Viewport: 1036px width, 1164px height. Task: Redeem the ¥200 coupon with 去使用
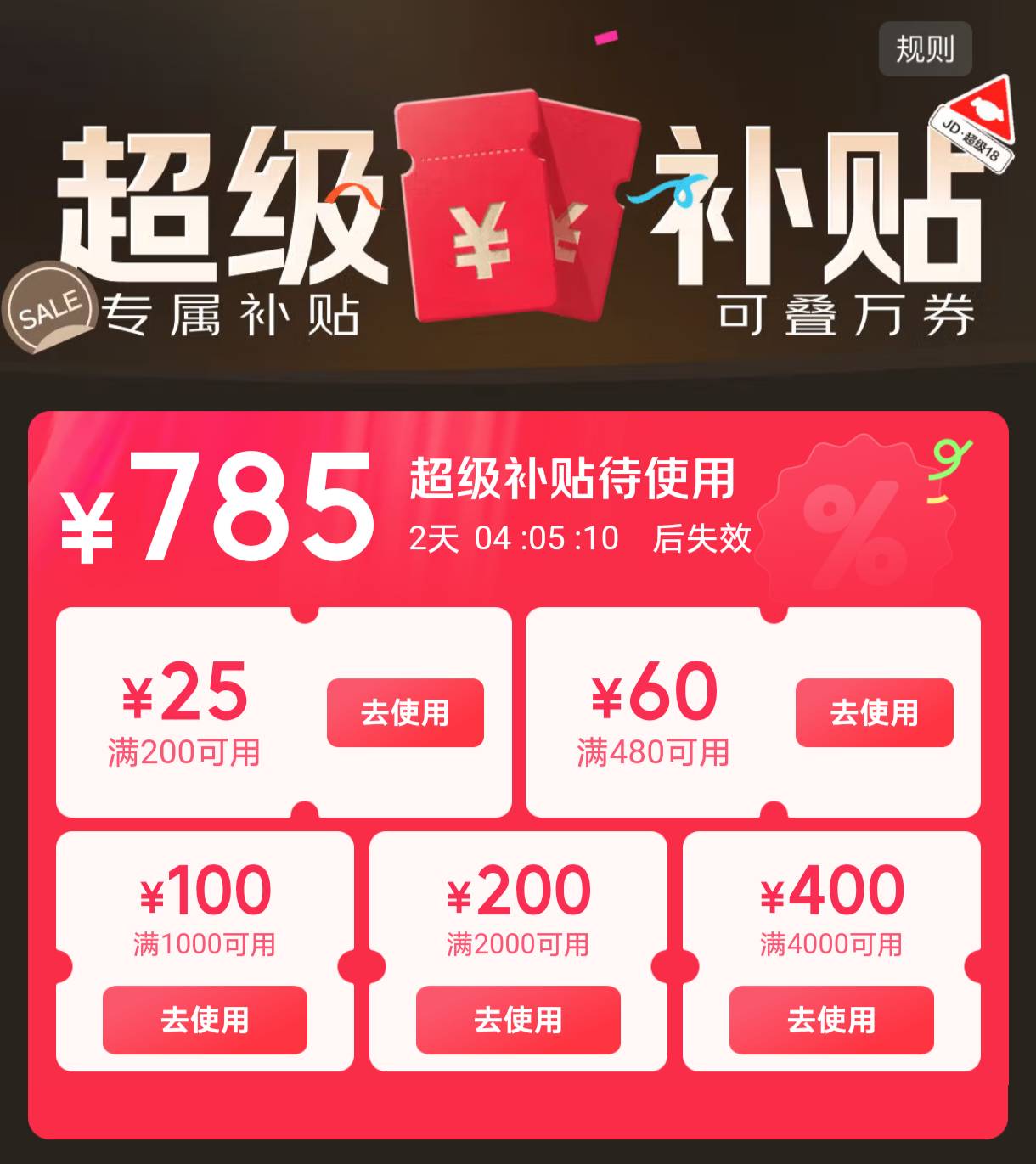518,1019
